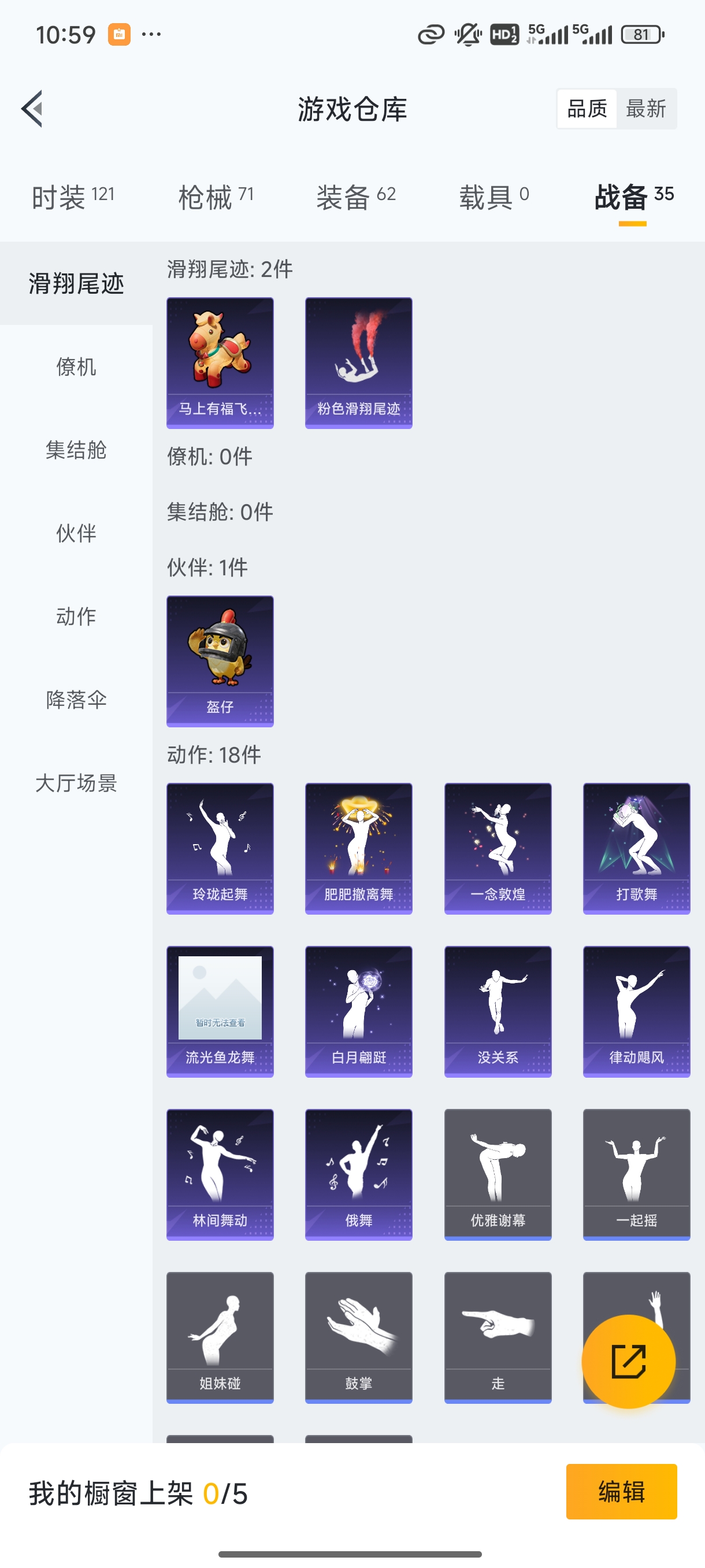This screenshot has width=705, height=1568.
Task: View the 白月翩跹 dance emote thumbnail
Action: click(358, 1011)
